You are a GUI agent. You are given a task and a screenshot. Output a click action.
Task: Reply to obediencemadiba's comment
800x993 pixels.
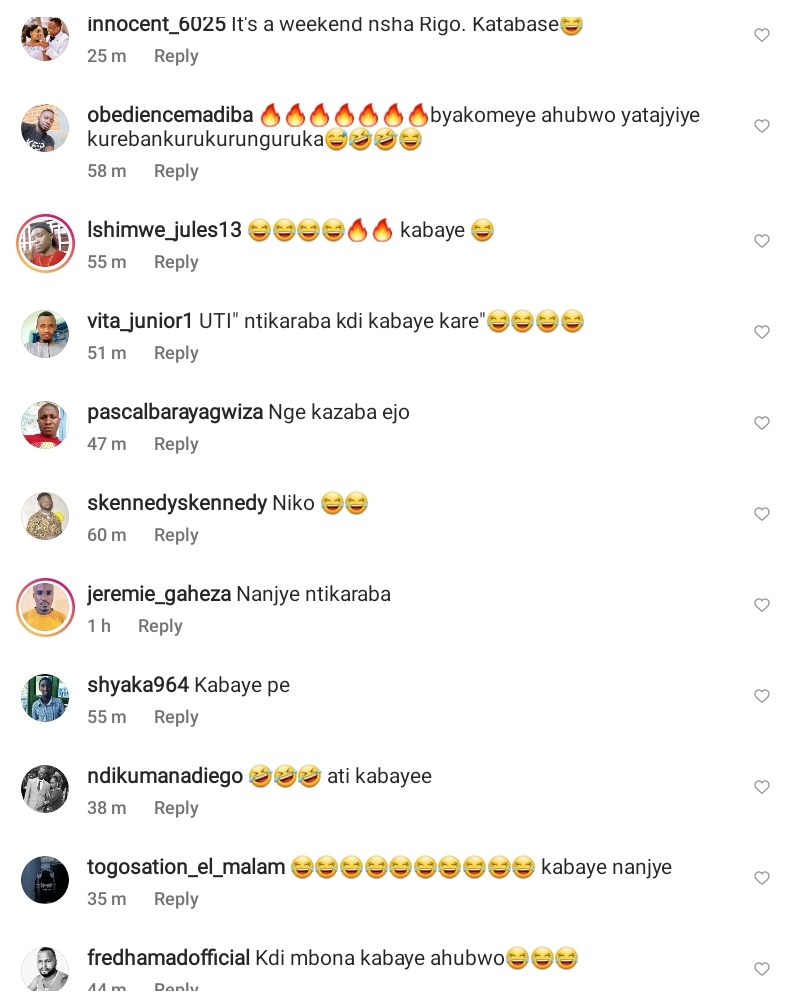click(x=176, y=171)
